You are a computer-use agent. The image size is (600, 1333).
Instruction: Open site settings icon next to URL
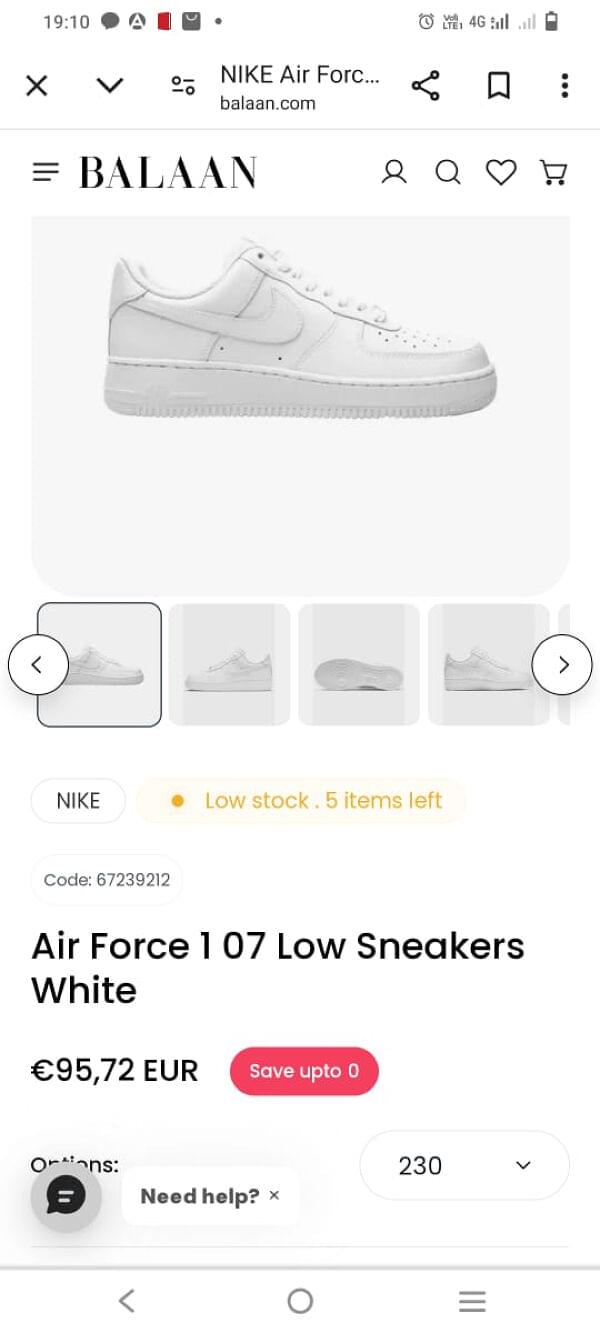(183, 86)
